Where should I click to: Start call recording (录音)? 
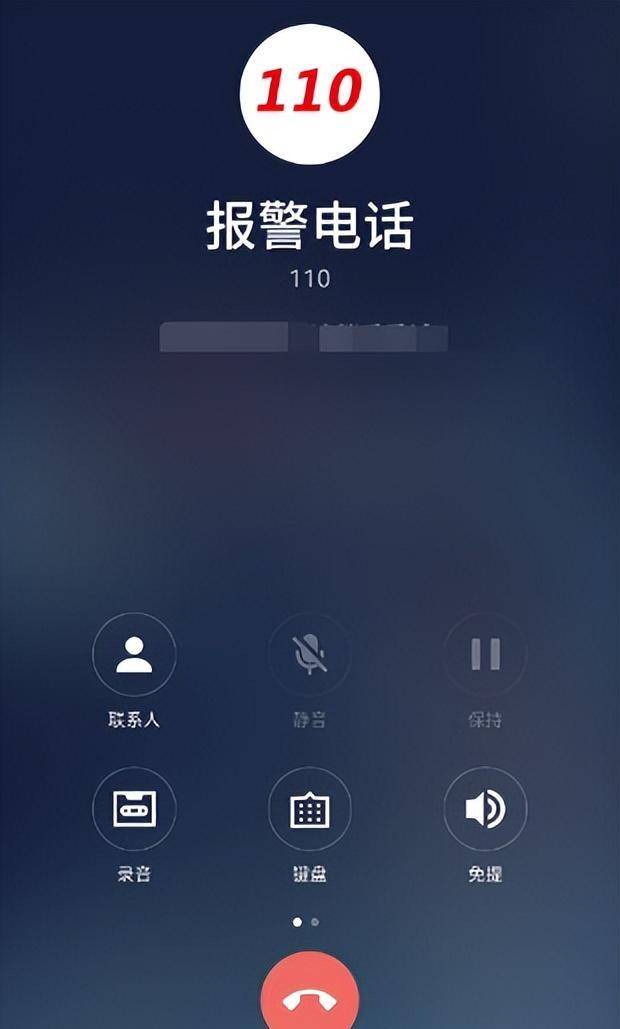coord(134,809)
